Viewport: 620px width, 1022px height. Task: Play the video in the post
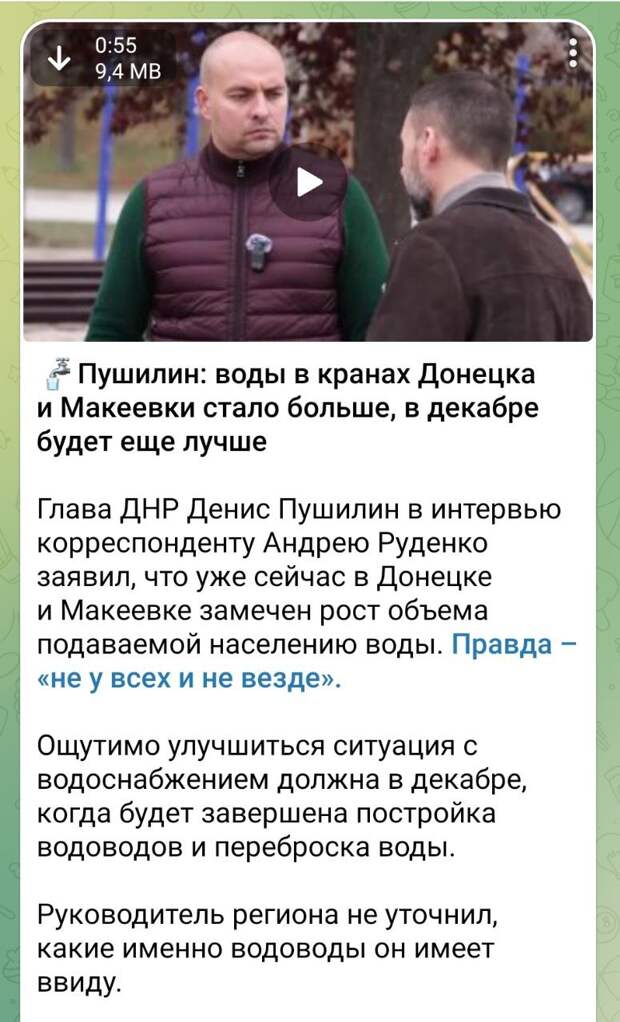[x=309, y=182]
